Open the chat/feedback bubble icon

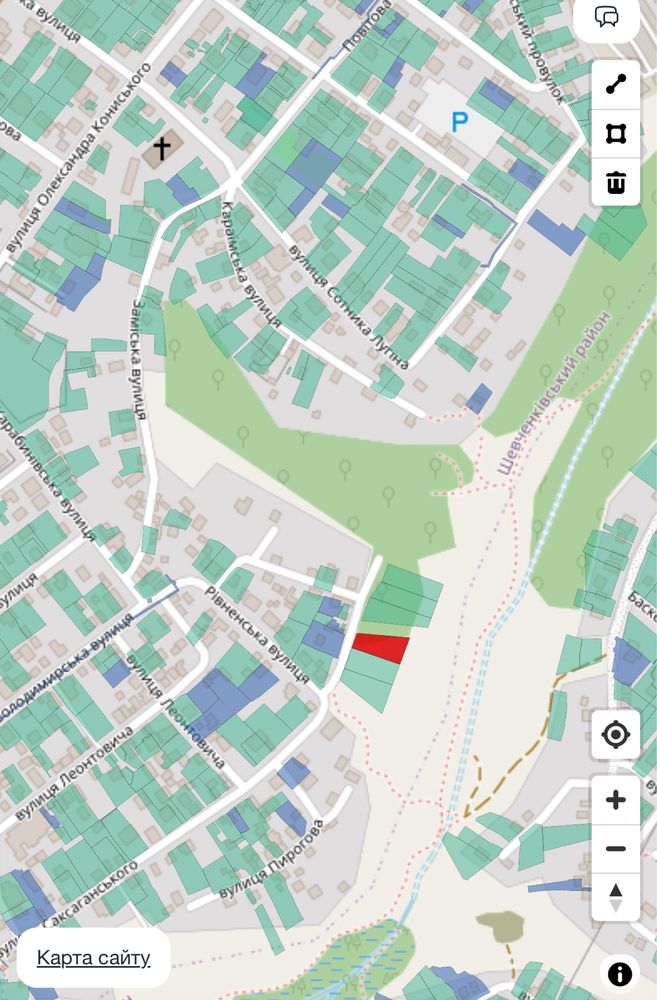[x=607, y=17]
